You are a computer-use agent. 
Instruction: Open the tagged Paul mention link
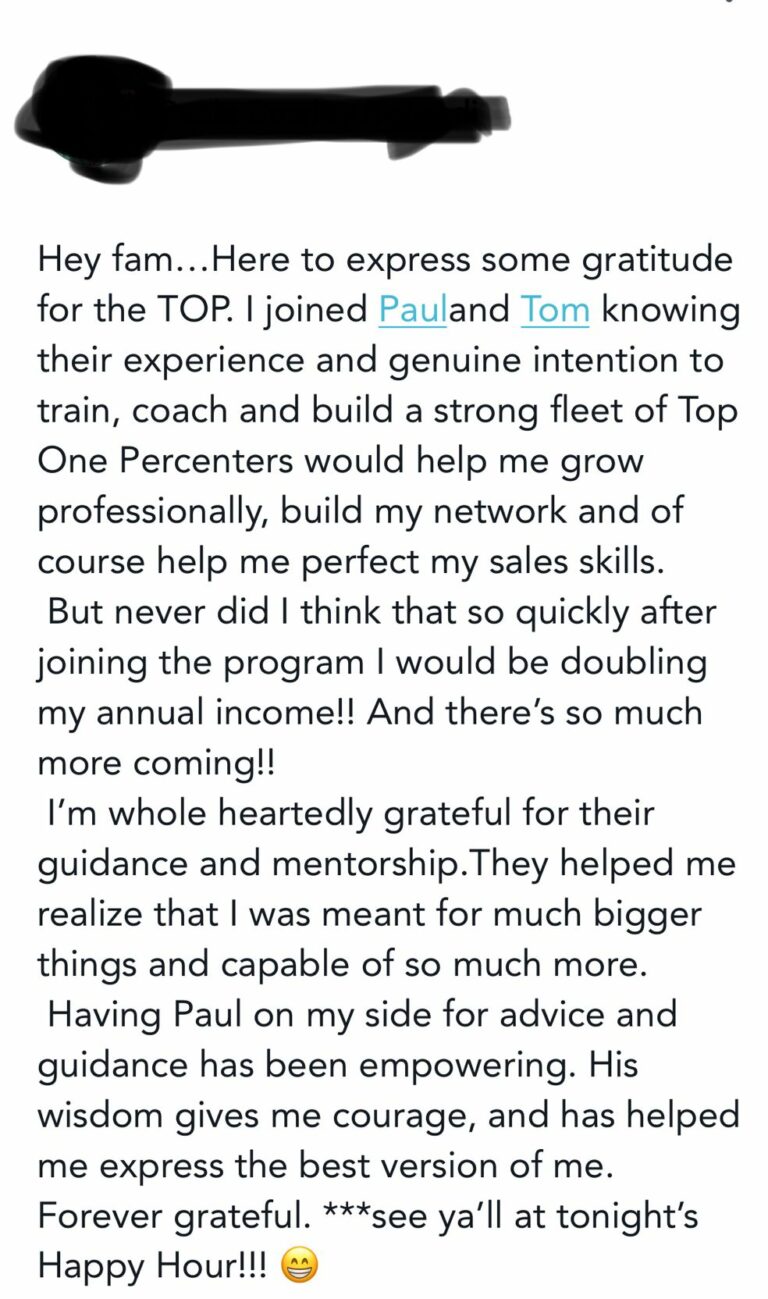pos(412,310)
